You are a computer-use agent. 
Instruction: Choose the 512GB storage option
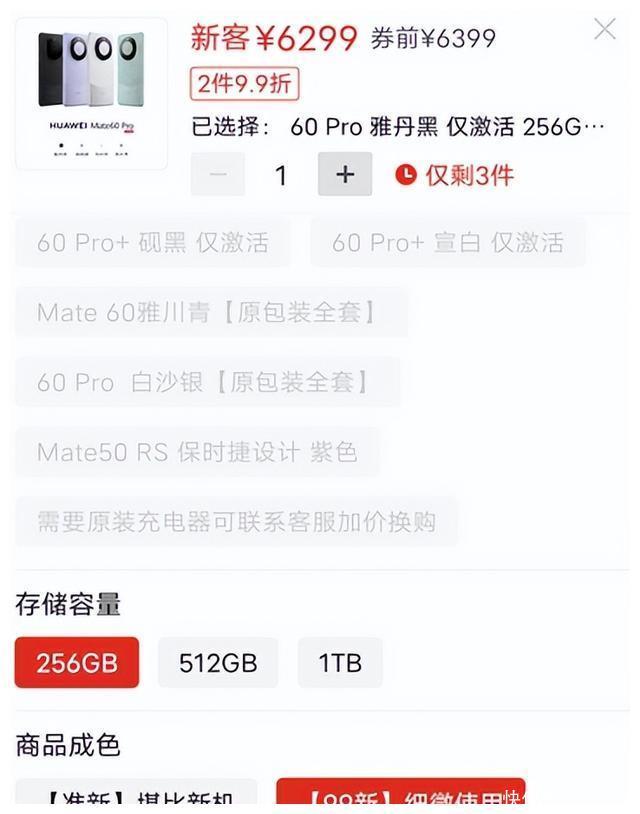[218, 662]
